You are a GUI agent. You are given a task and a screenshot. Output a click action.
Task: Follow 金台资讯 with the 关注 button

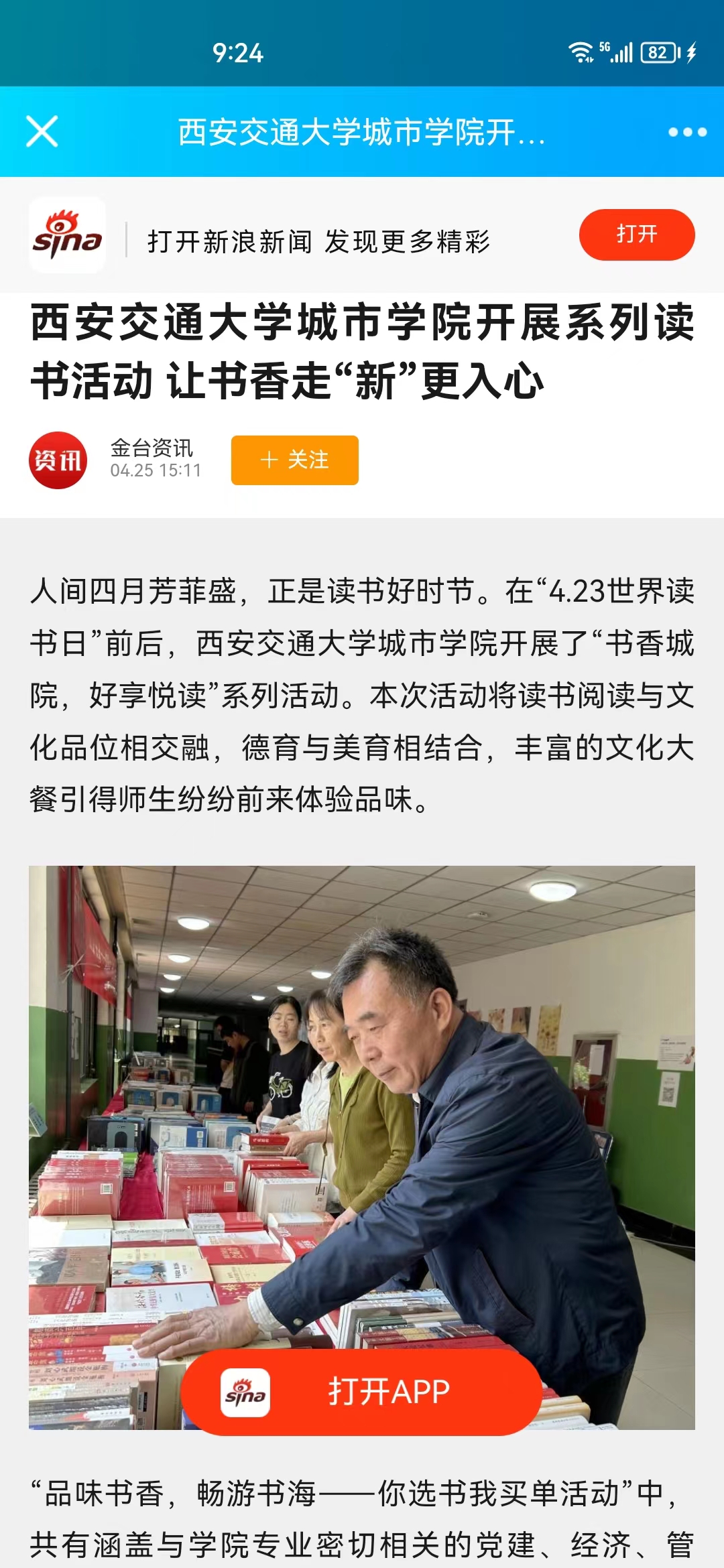[294, 460]
